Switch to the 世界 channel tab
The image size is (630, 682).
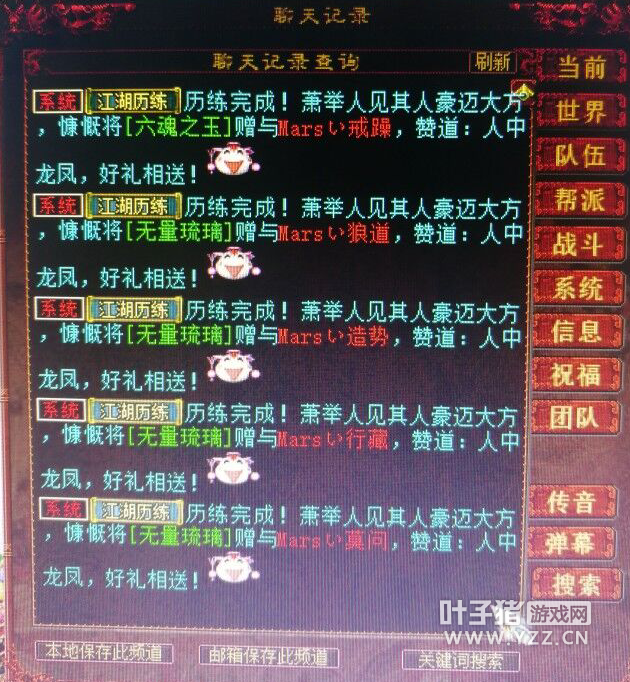pyautogui.click(x=580, y=112)
